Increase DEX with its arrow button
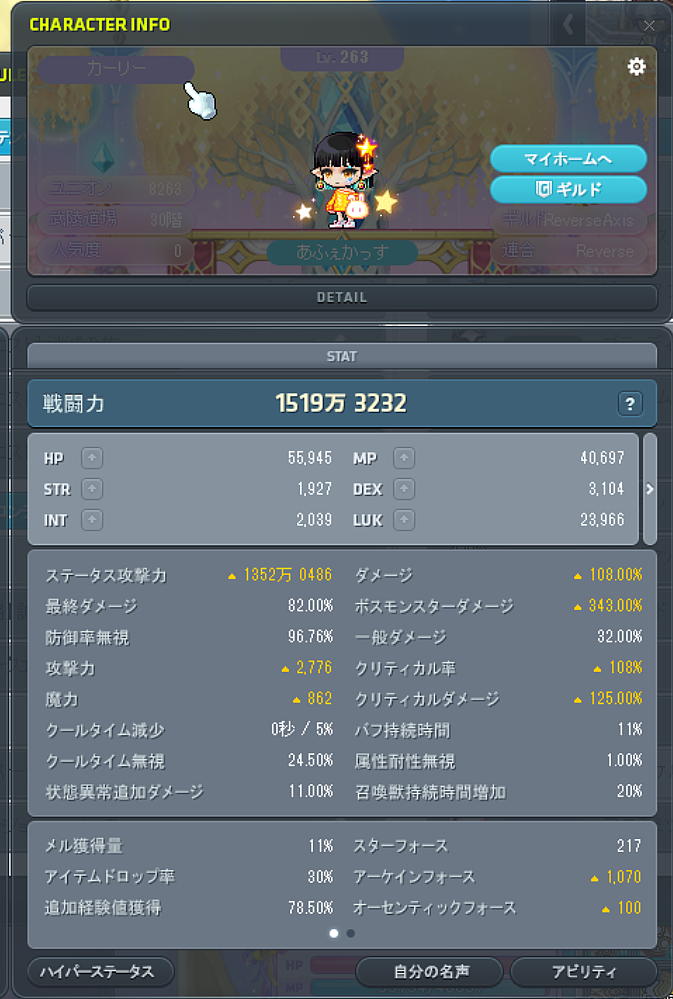 pos(403,489)
